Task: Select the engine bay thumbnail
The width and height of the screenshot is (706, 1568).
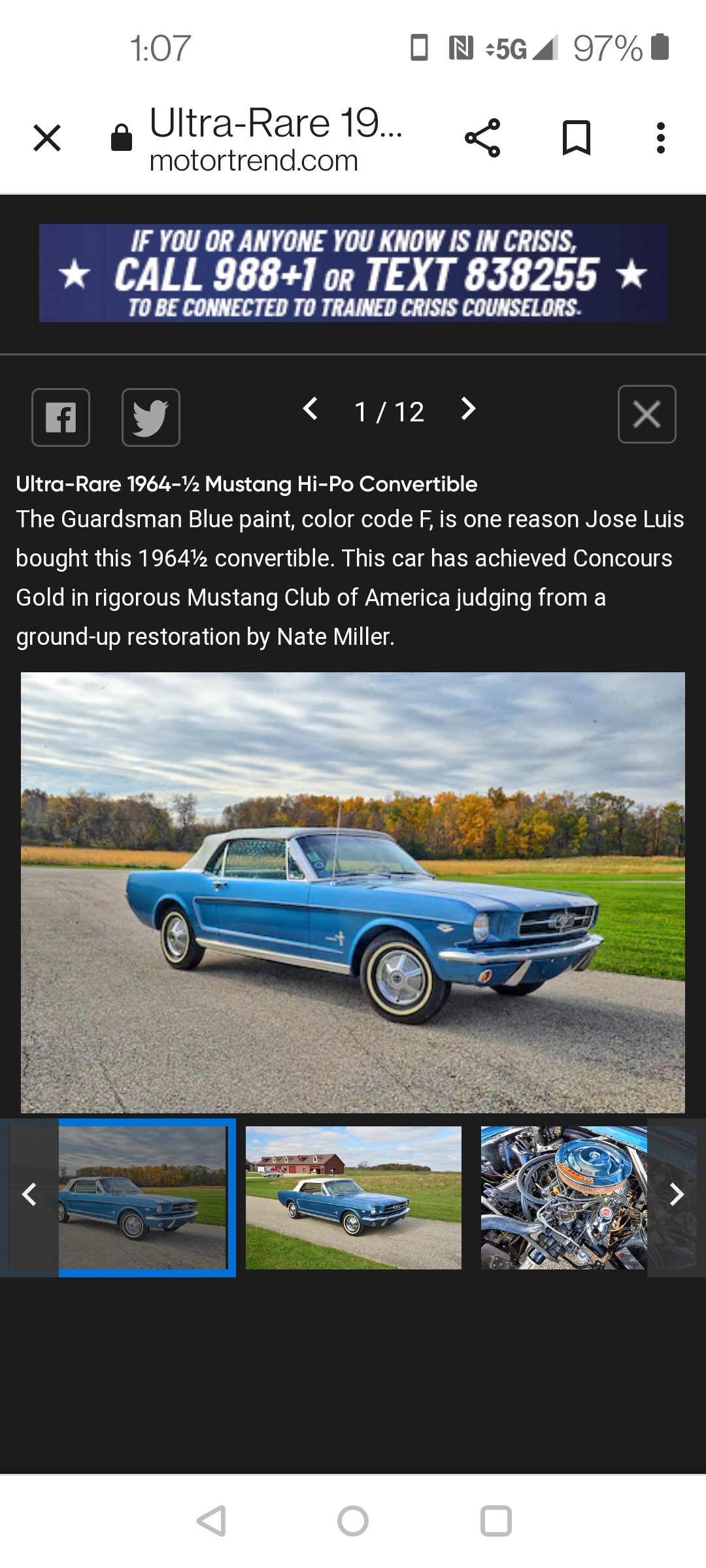Action: coord(563,1198)
